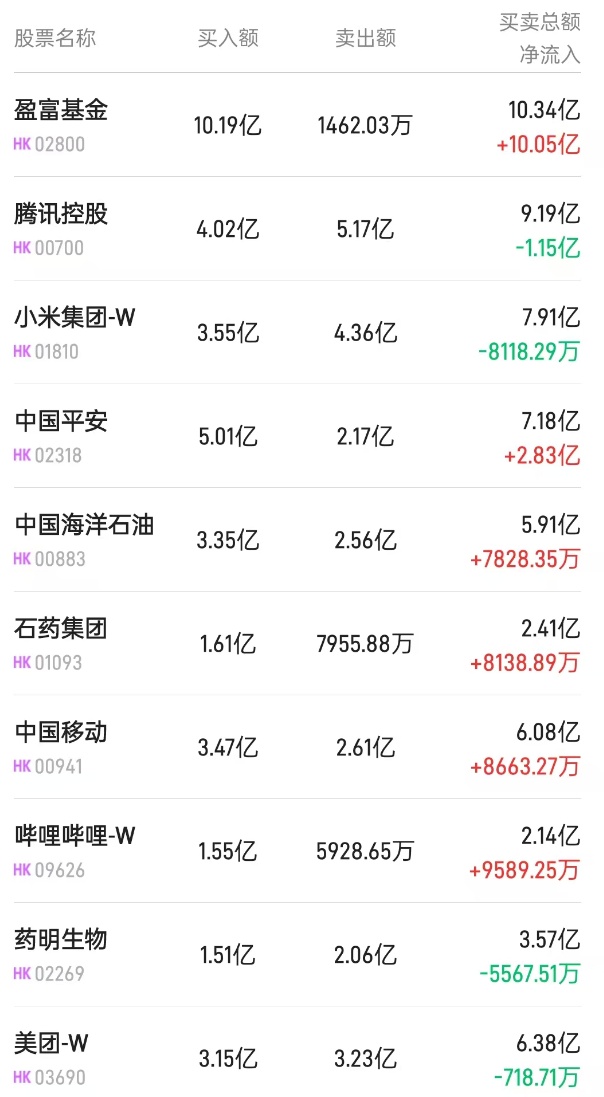Open 中国平安 stock details

pyautogui.click(x=62, y=423)
